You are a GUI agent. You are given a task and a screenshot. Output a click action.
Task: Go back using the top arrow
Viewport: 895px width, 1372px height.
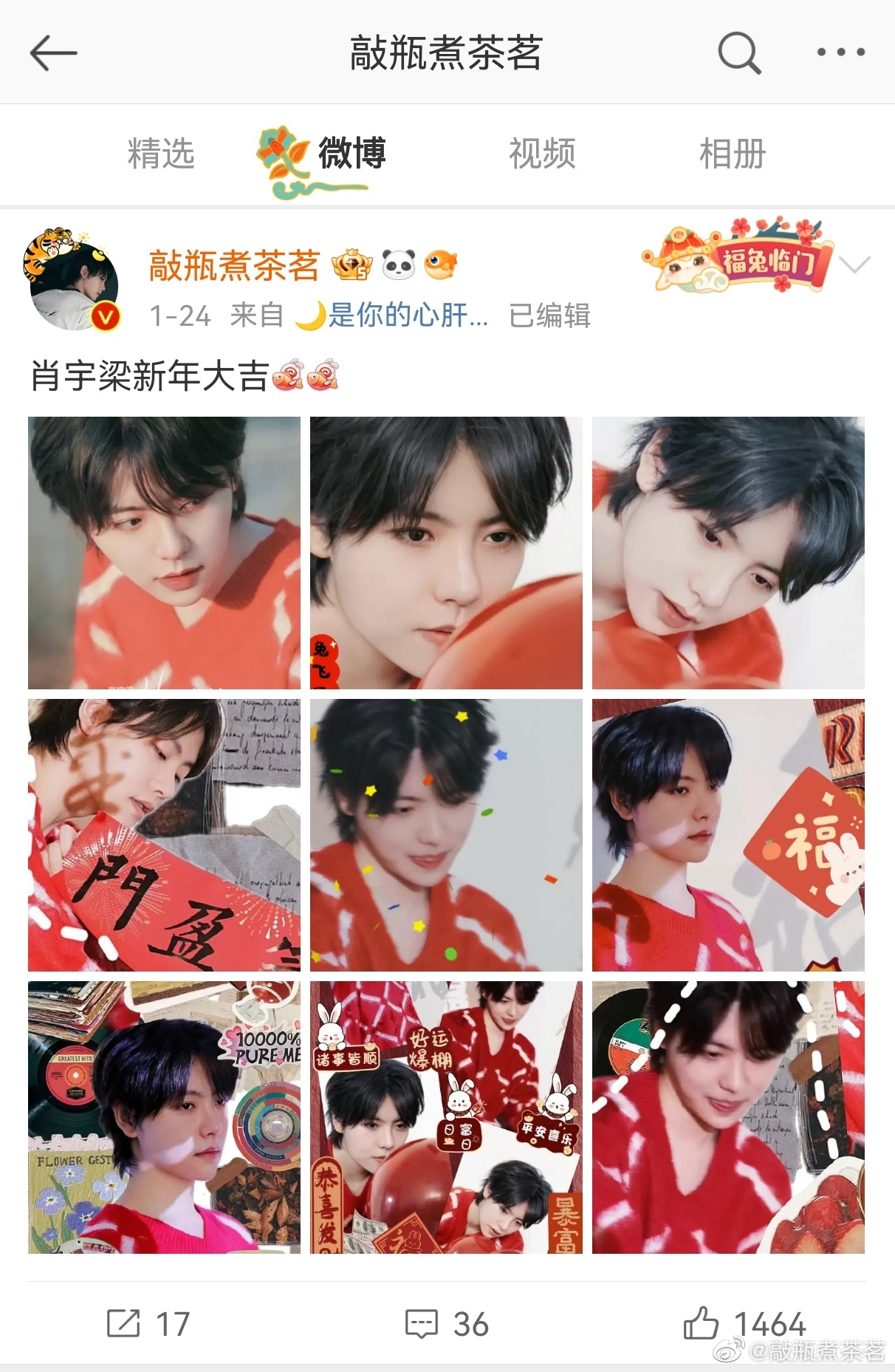(x=53, y=53)
